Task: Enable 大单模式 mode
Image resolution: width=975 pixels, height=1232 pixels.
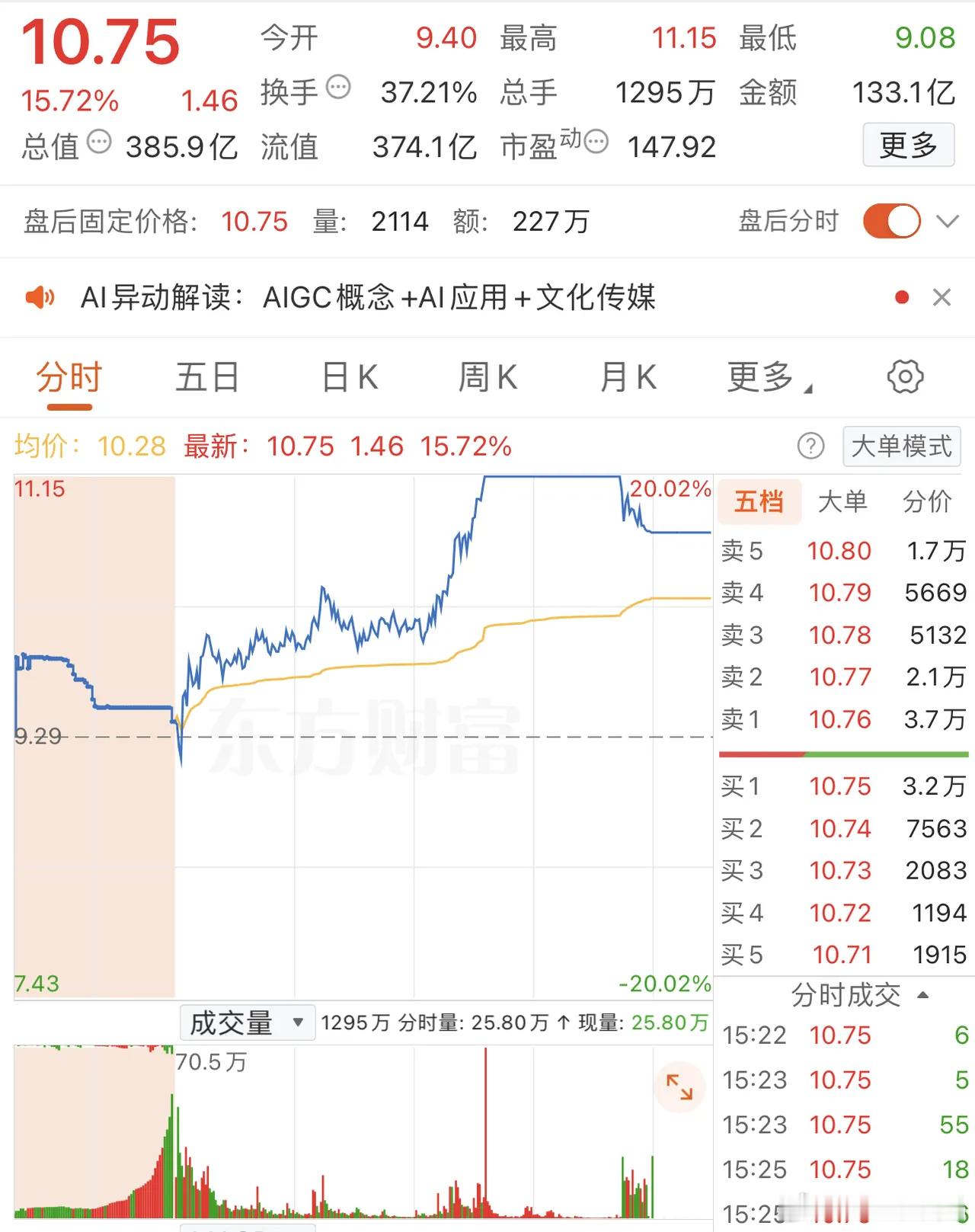Action: [901, 447]
